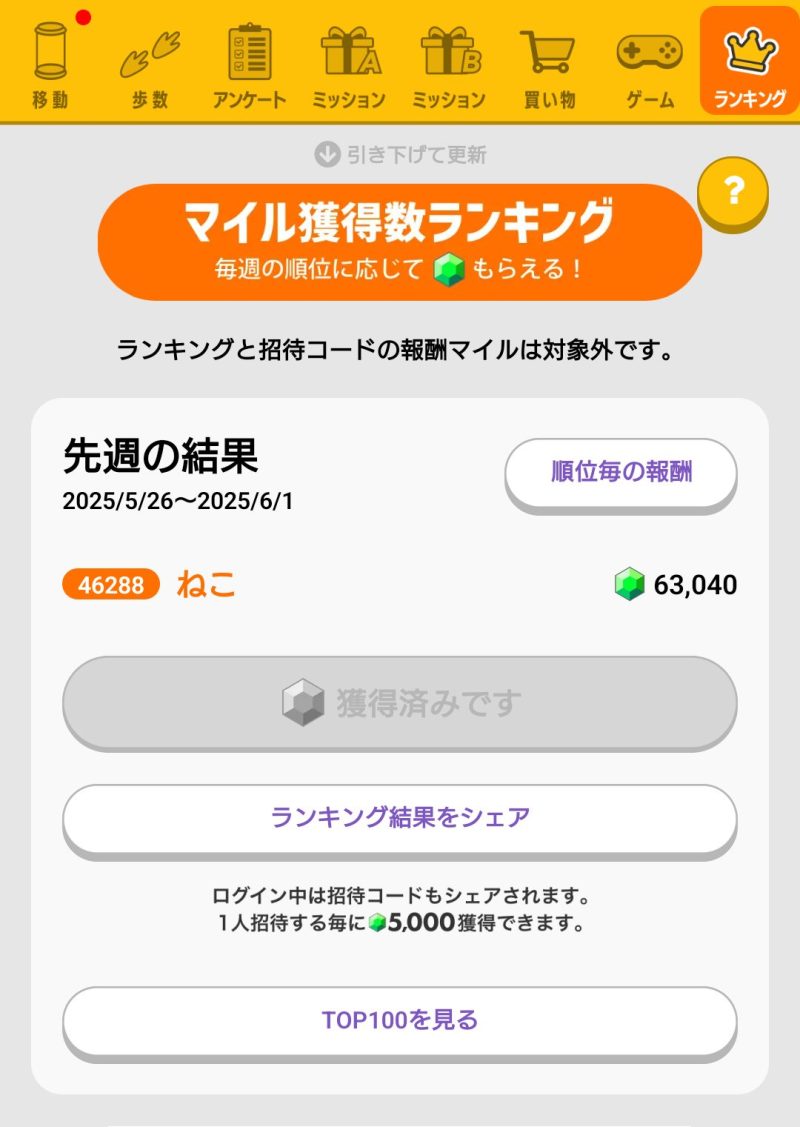
Task: Open the ミッション A tab
Action: pos(348,62)
